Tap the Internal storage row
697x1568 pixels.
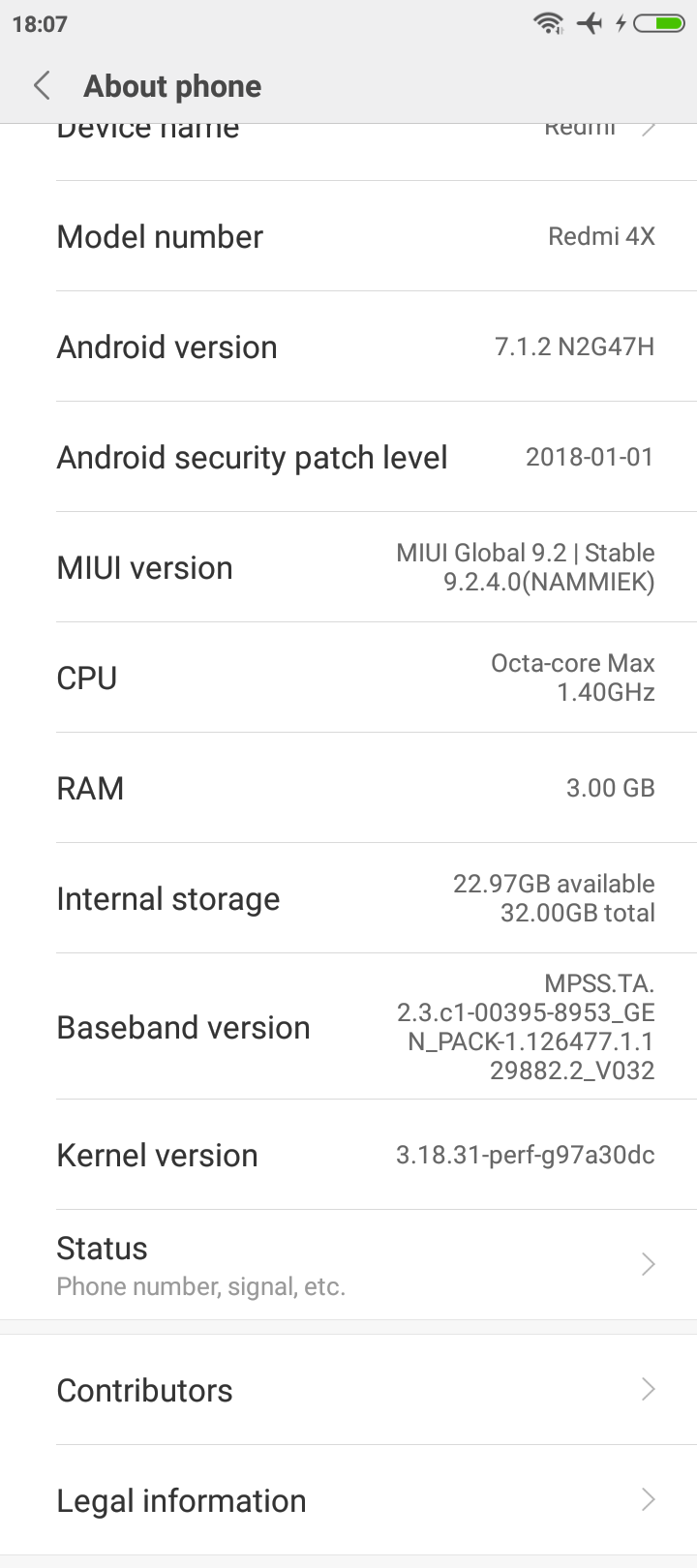[348, 898]
